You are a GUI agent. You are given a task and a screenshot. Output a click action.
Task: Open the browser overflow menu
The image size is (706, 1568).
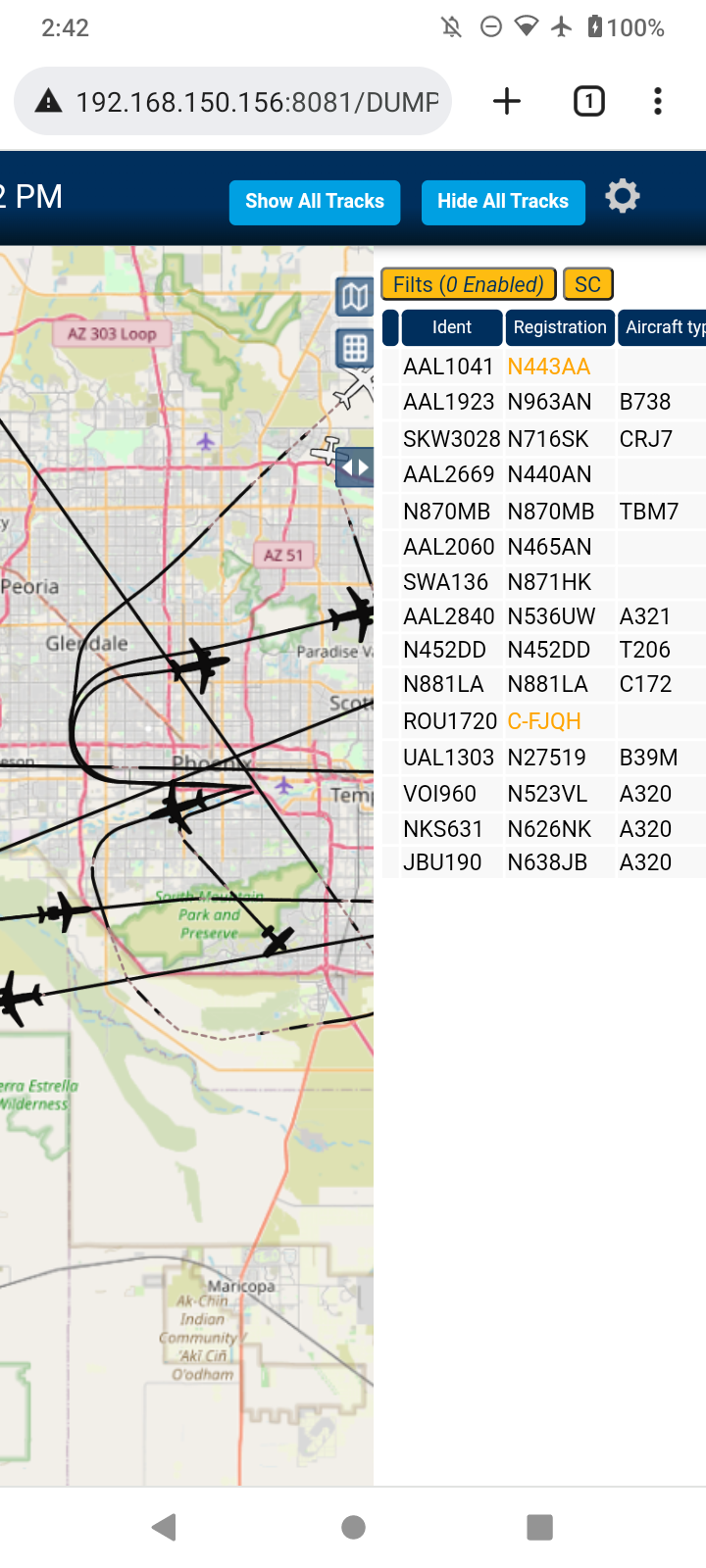pos(658,101)
